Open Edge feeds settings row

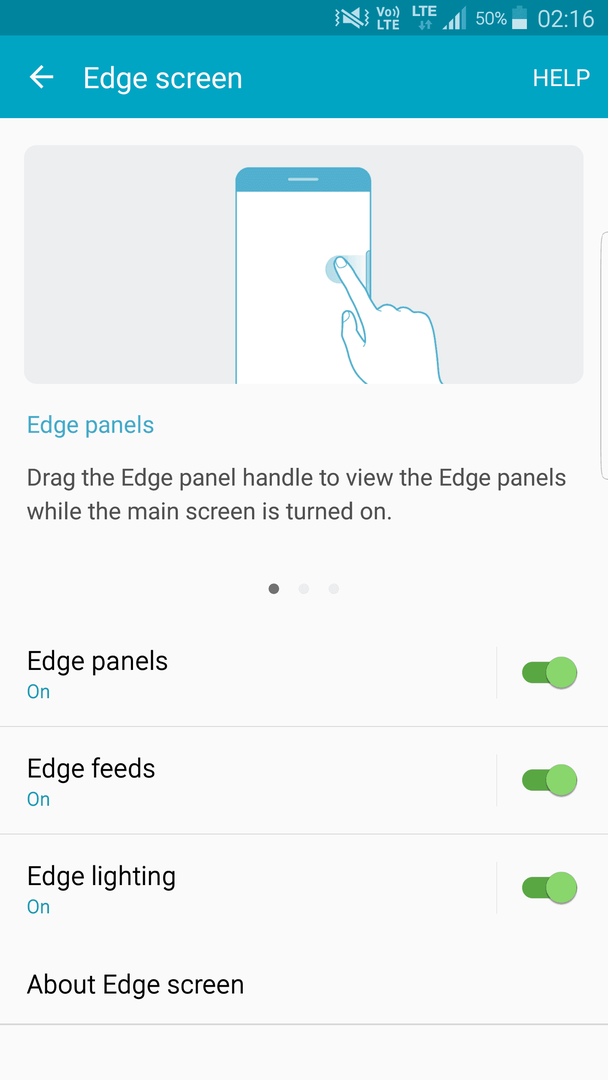click(x=248, y=780)
